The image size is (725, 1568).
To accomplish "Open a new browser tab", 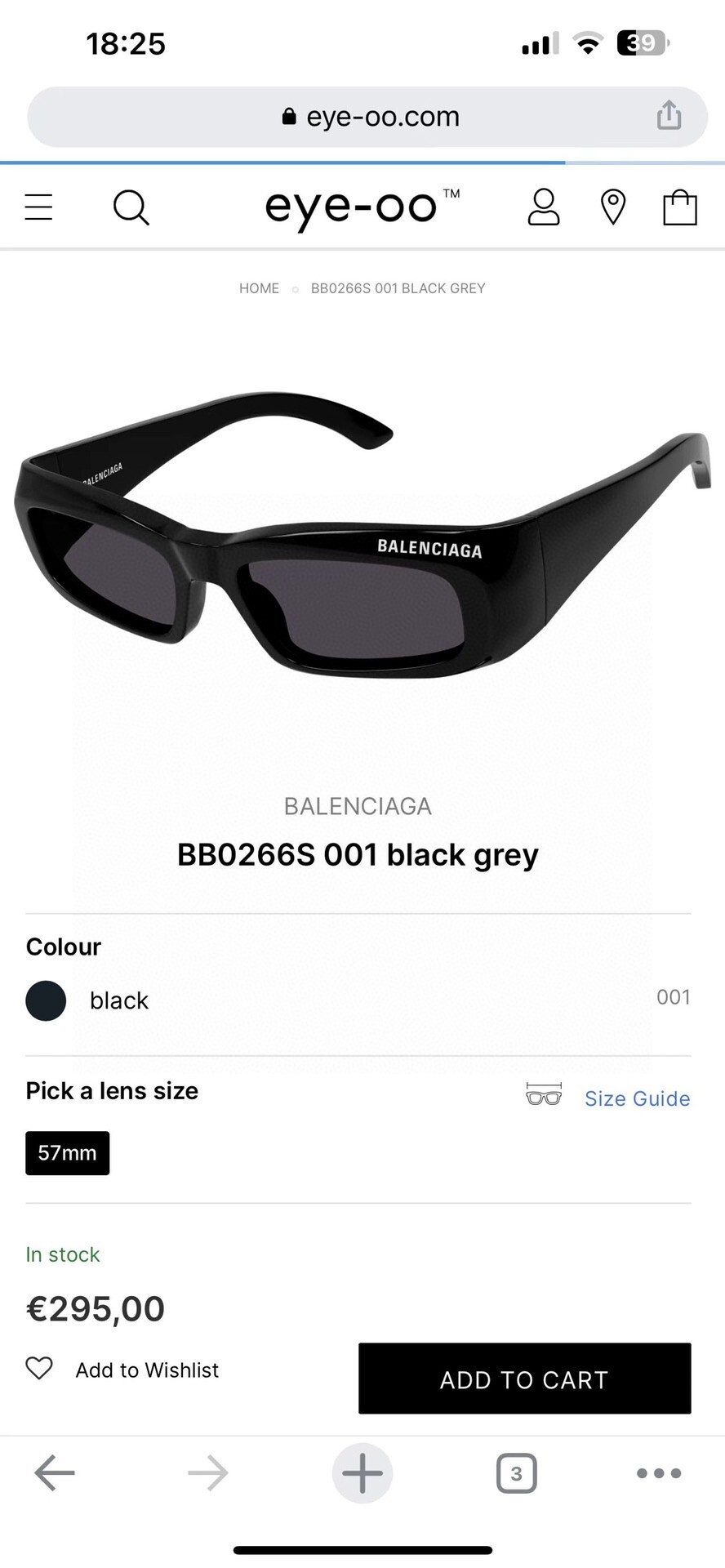I will (x=362, y=1473).
